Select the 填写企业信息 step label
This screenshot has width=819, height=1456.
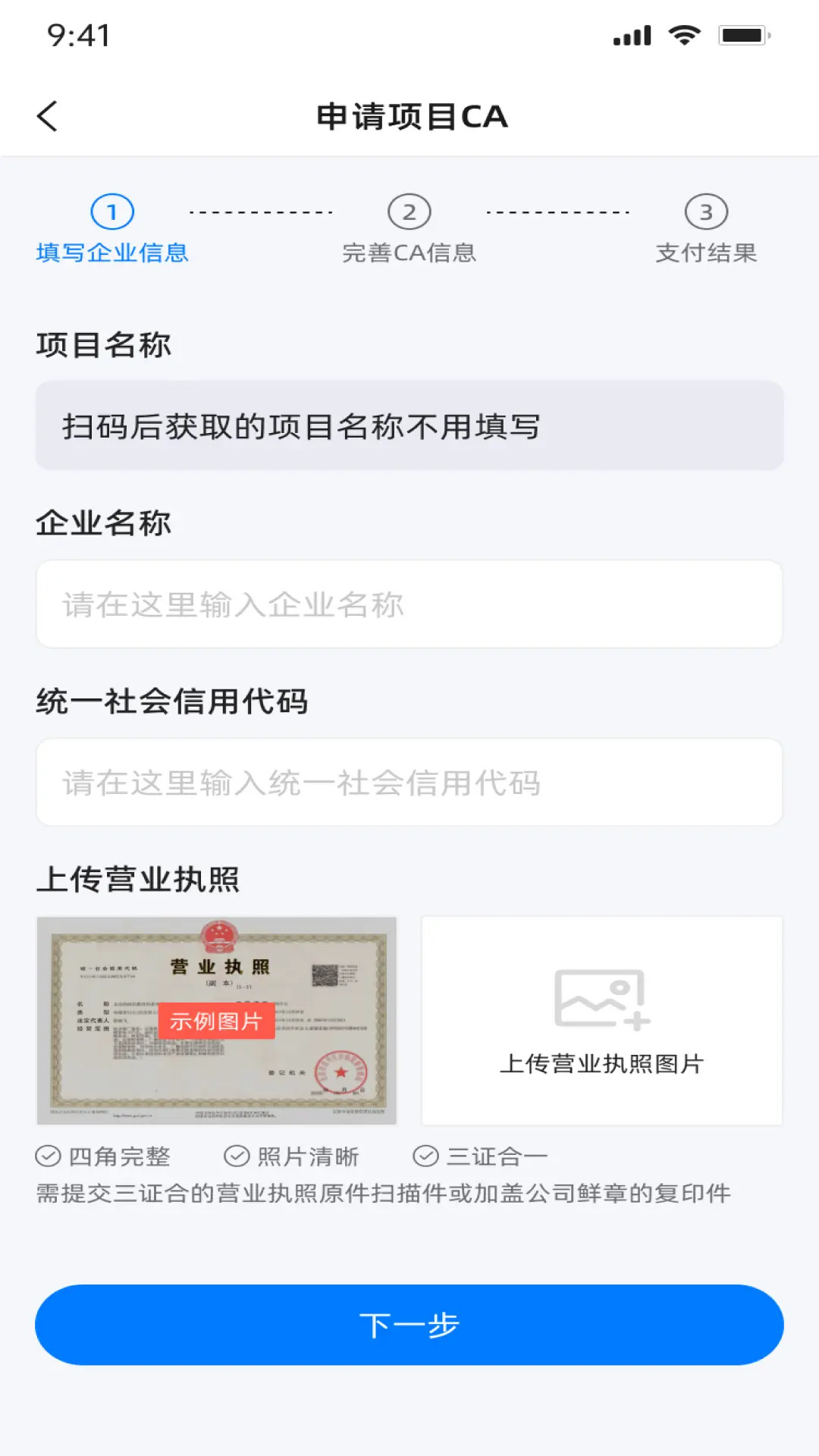click(x=111, y=254)
